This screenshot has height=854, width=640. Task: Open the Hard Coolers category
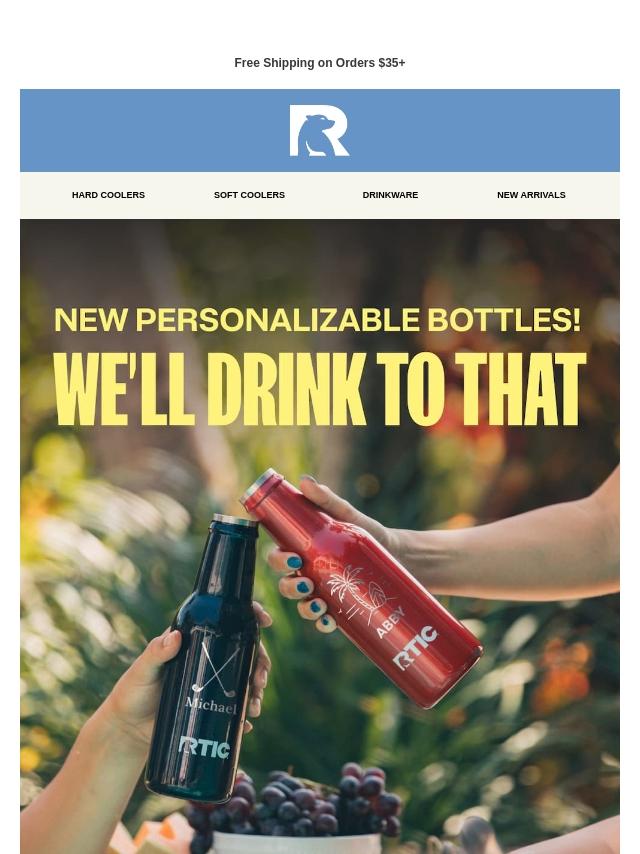(x=108, y=195)
